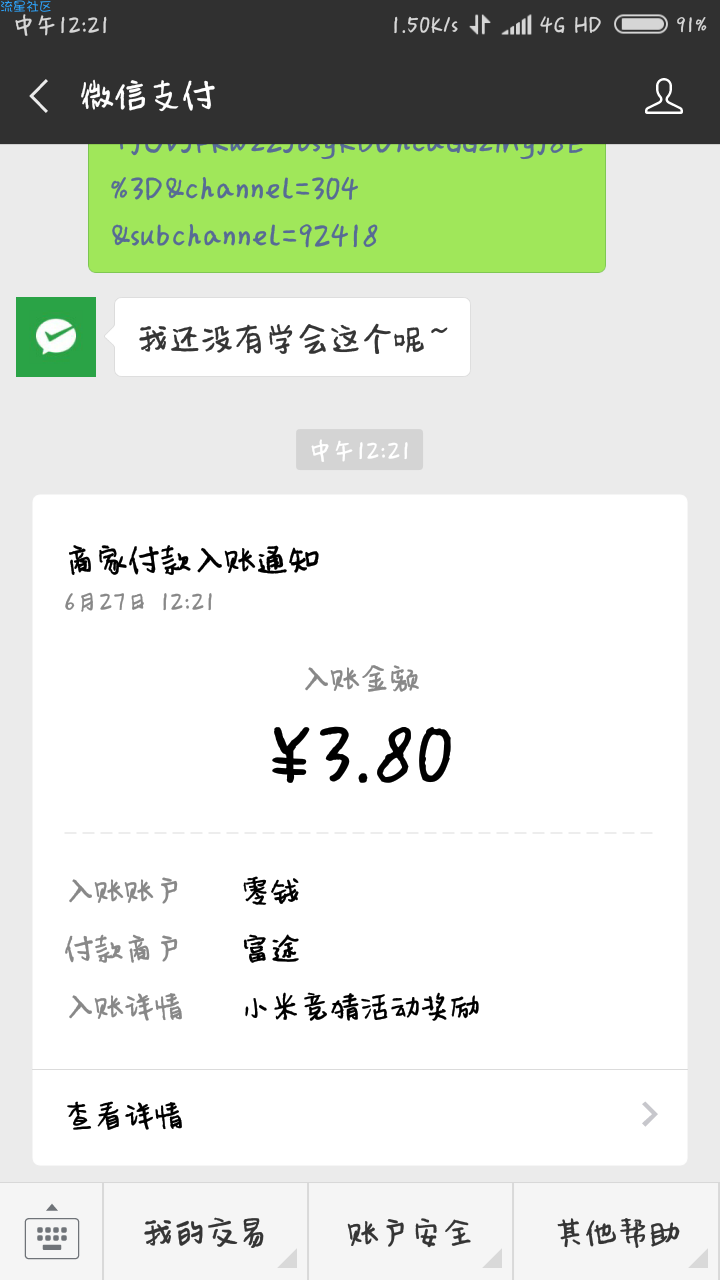This screenshot has height=1280, width=720.
Task: Open the 我的交易 menu
Action: tap(205, 1232)
